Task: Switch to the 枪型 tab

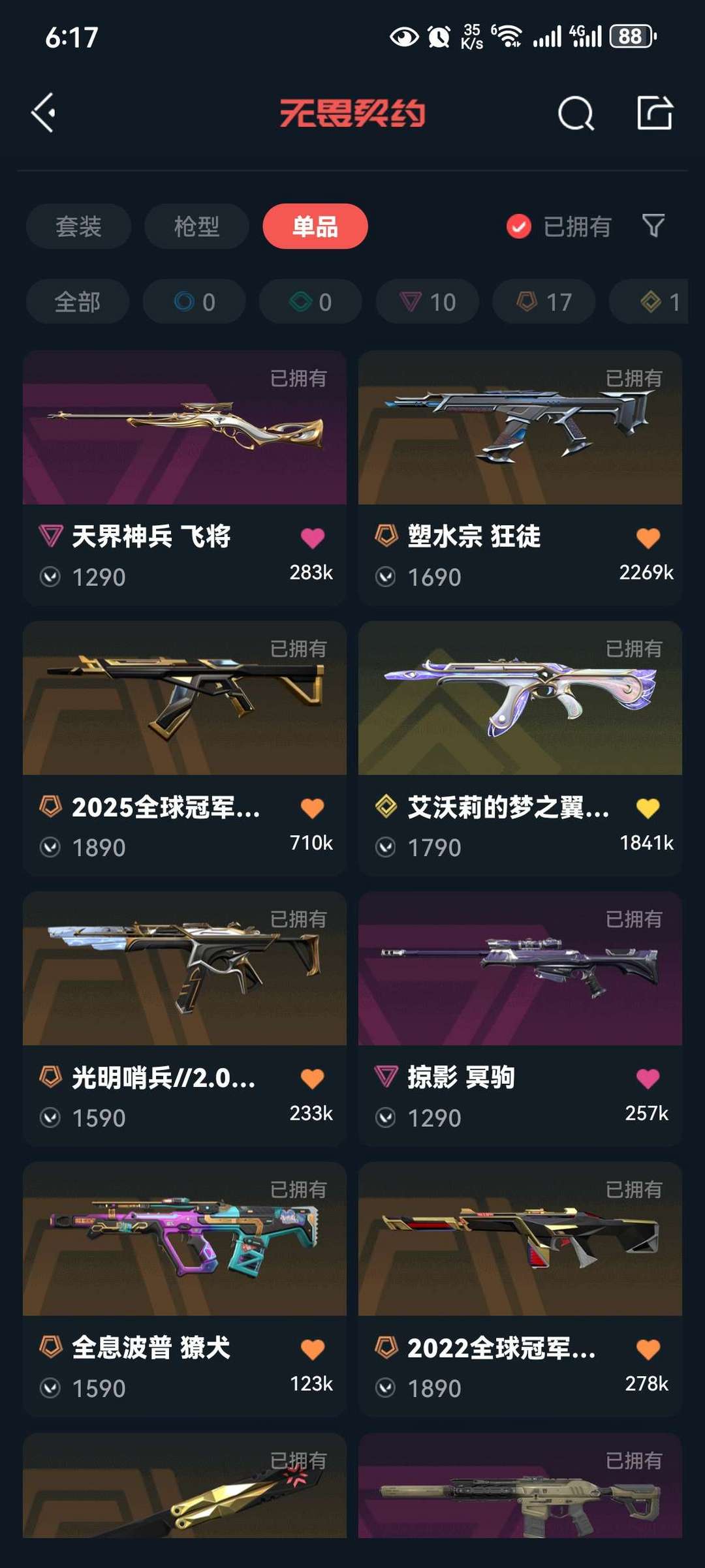Action: coord(196,226)
